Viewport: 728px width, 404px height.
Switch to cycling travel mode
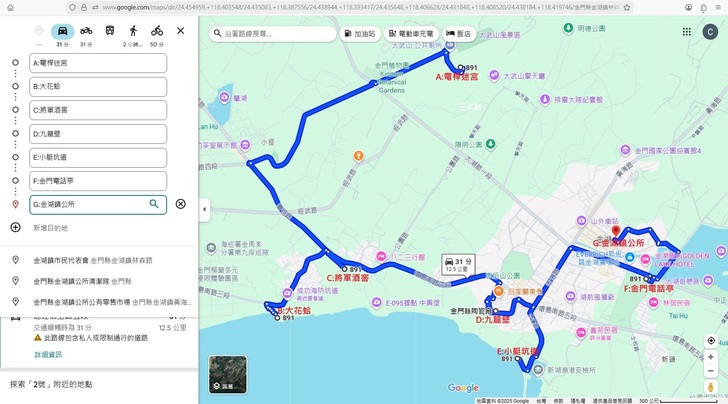tap(157, 32)
